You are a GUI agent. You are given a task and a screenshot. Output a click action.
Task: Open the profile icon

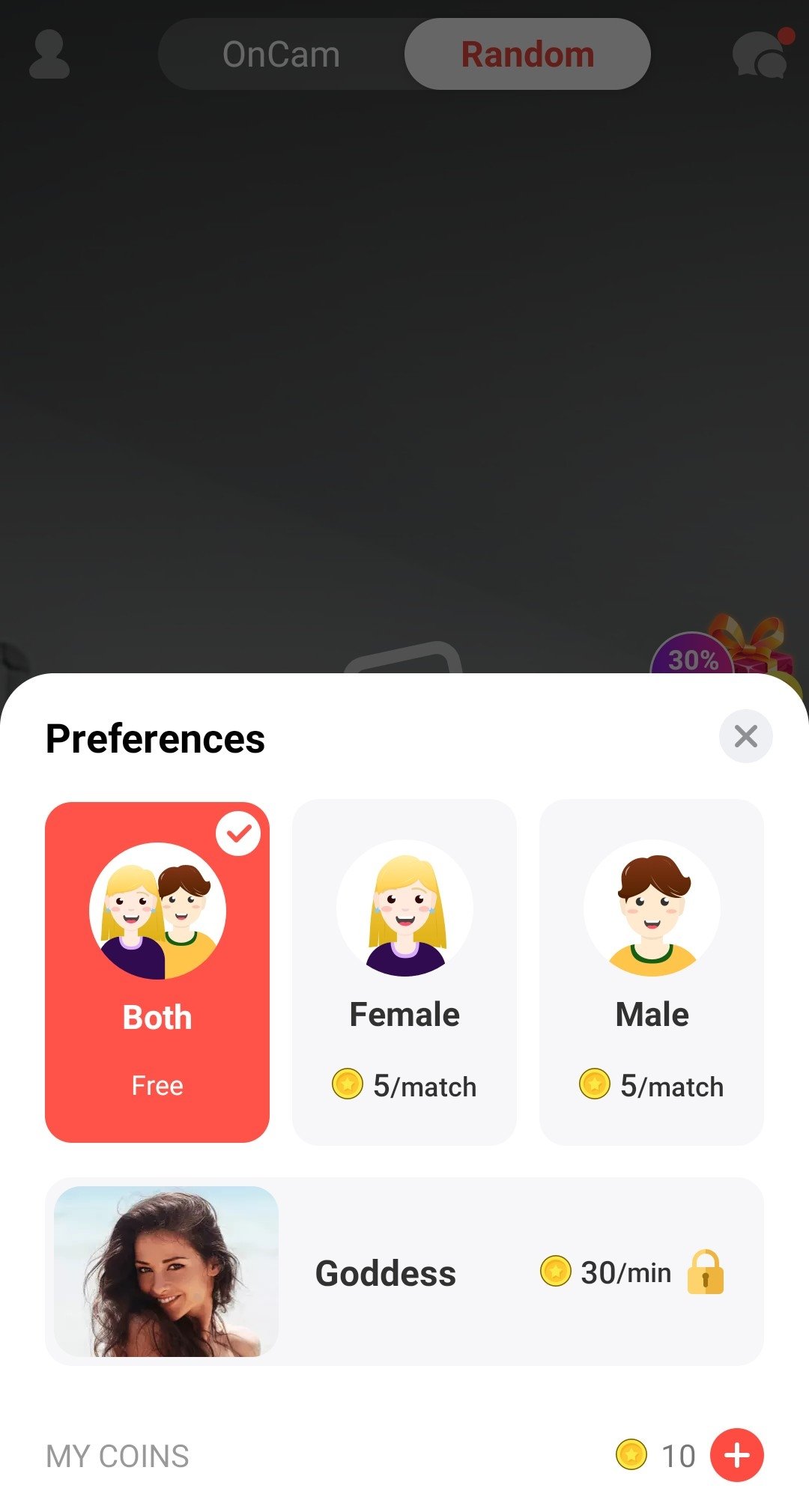coord(49,55)
